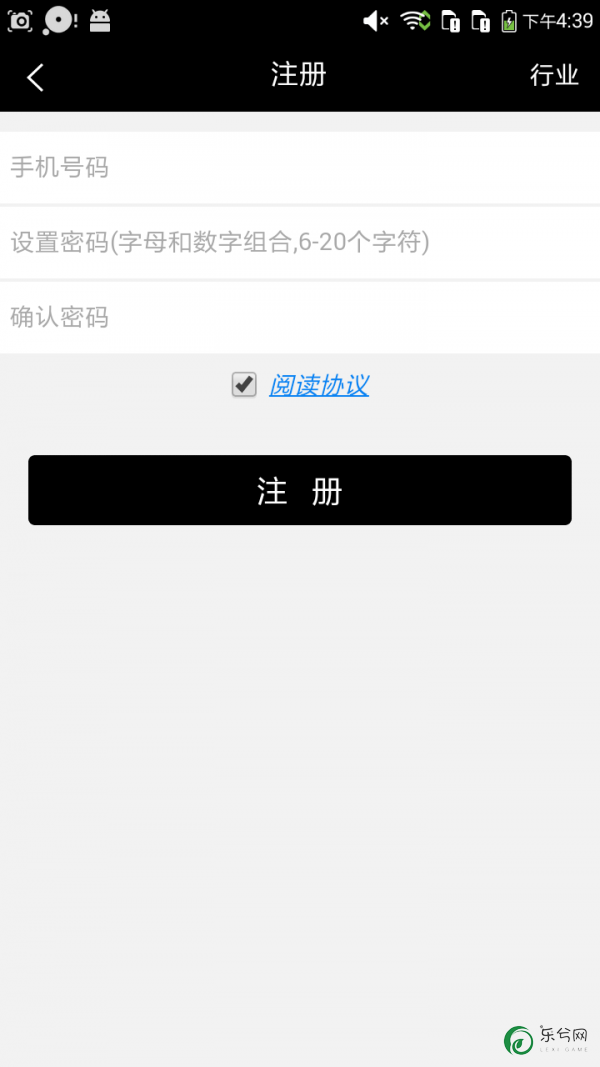Select the 设置密码 password field
600x1067 pixels.
coord(300,242)
